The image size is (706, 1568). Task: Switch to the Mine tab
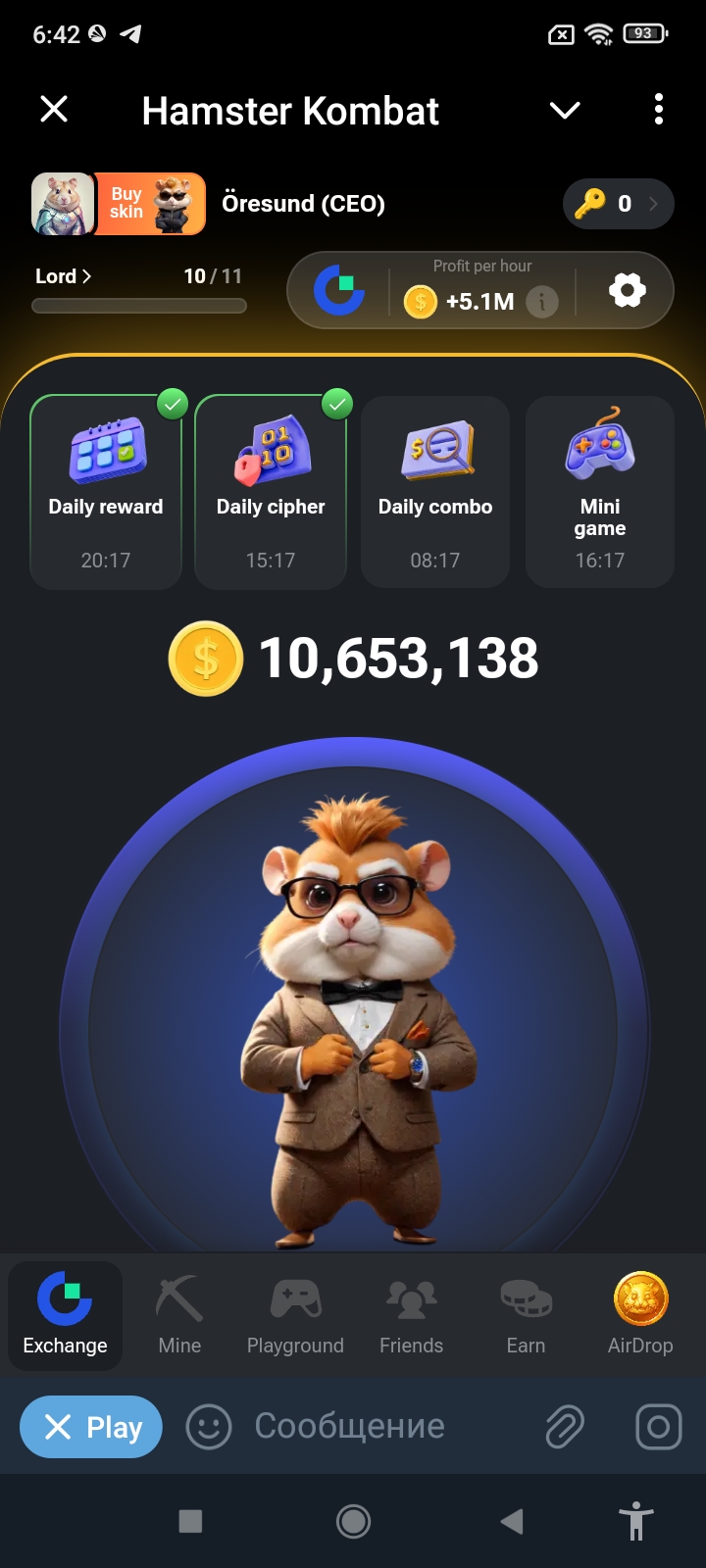coord(179,1315)
